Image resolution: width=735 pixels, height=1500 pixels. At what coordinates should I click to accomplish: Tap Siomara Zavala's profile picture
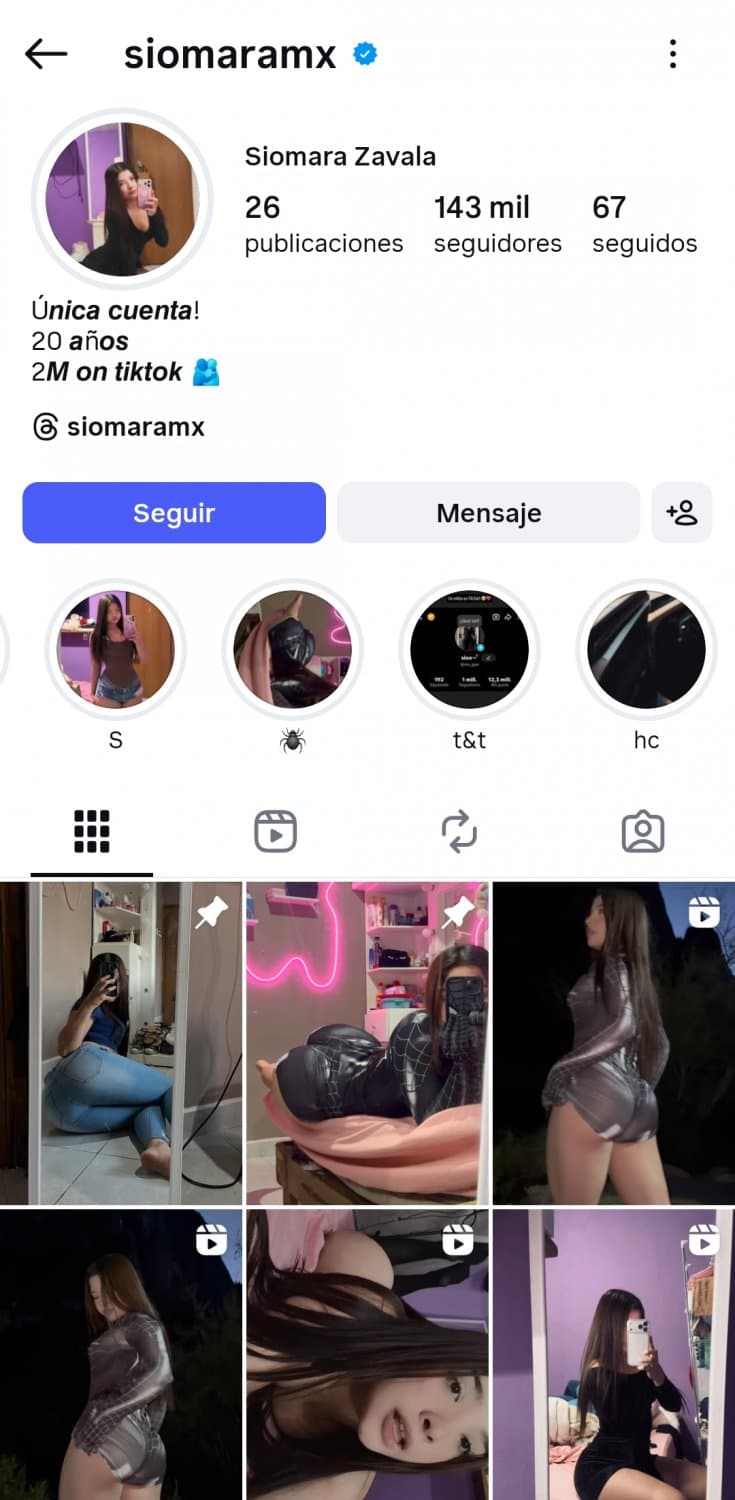tap(122, 199)
